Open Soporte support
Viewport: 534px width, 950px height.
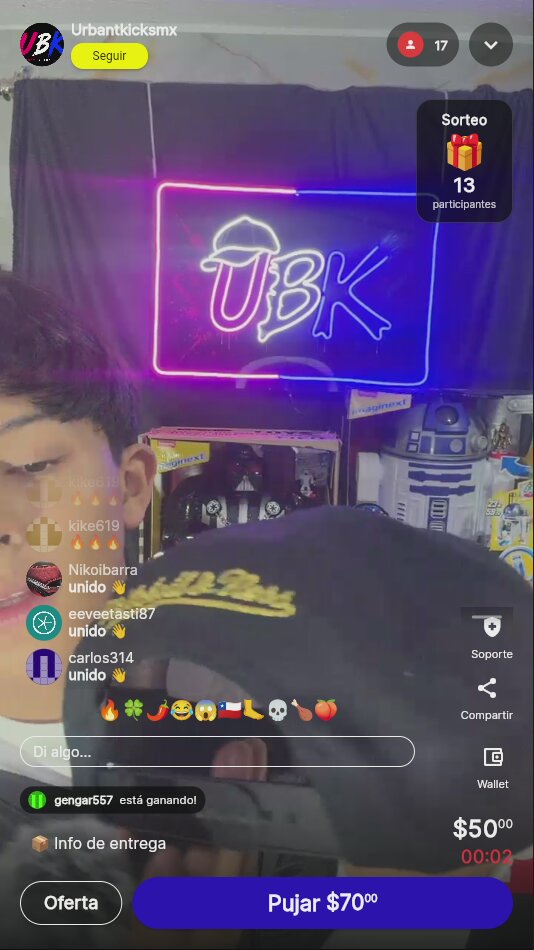click(x=492, y=638)
